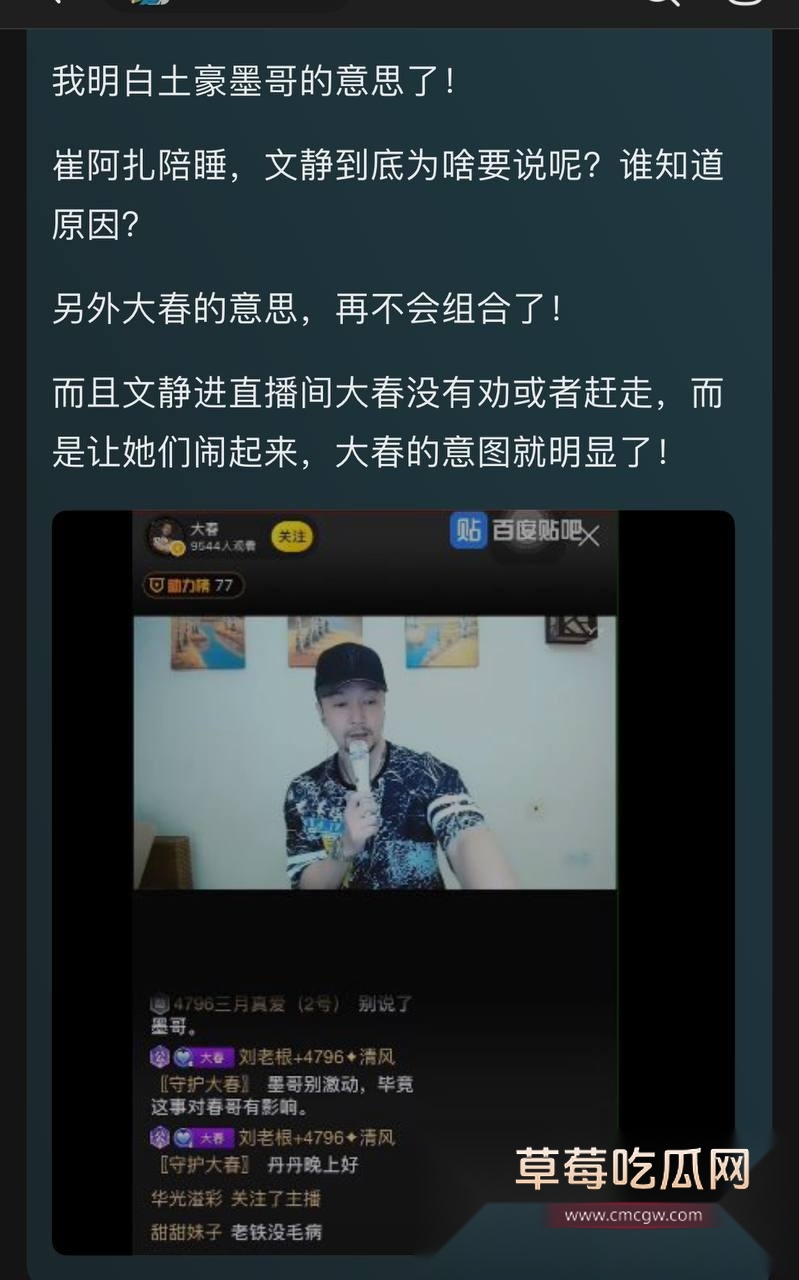Tap the 华光溢彩 关注了主播 notice
This screenshot has height=1280, width=799.
[x=235, y=1197]
